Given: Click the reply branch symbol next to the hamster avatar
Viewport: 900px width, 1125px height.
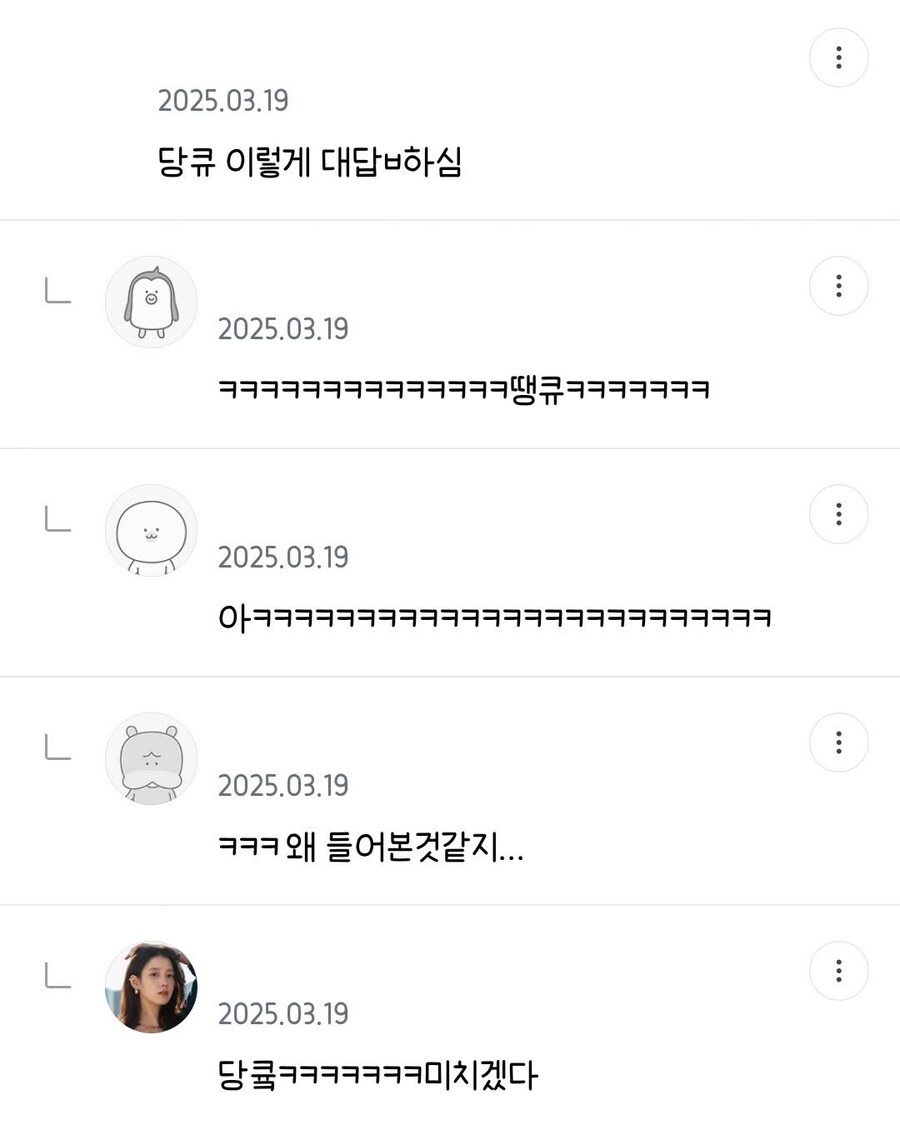Looking at the screenshot, I should point(55,748).
